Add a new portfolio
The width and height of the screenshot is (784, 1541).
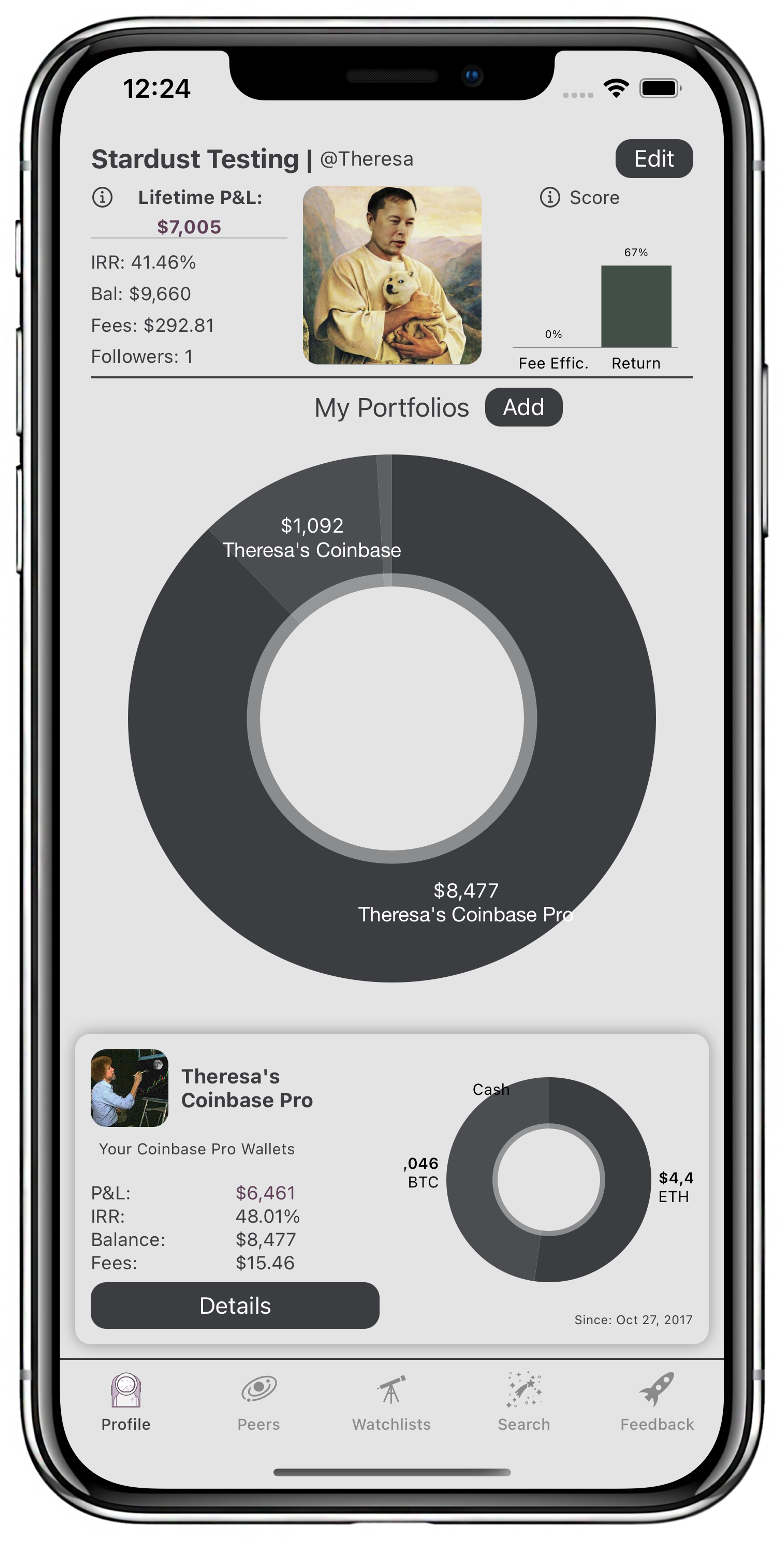(x=523, y=407)
